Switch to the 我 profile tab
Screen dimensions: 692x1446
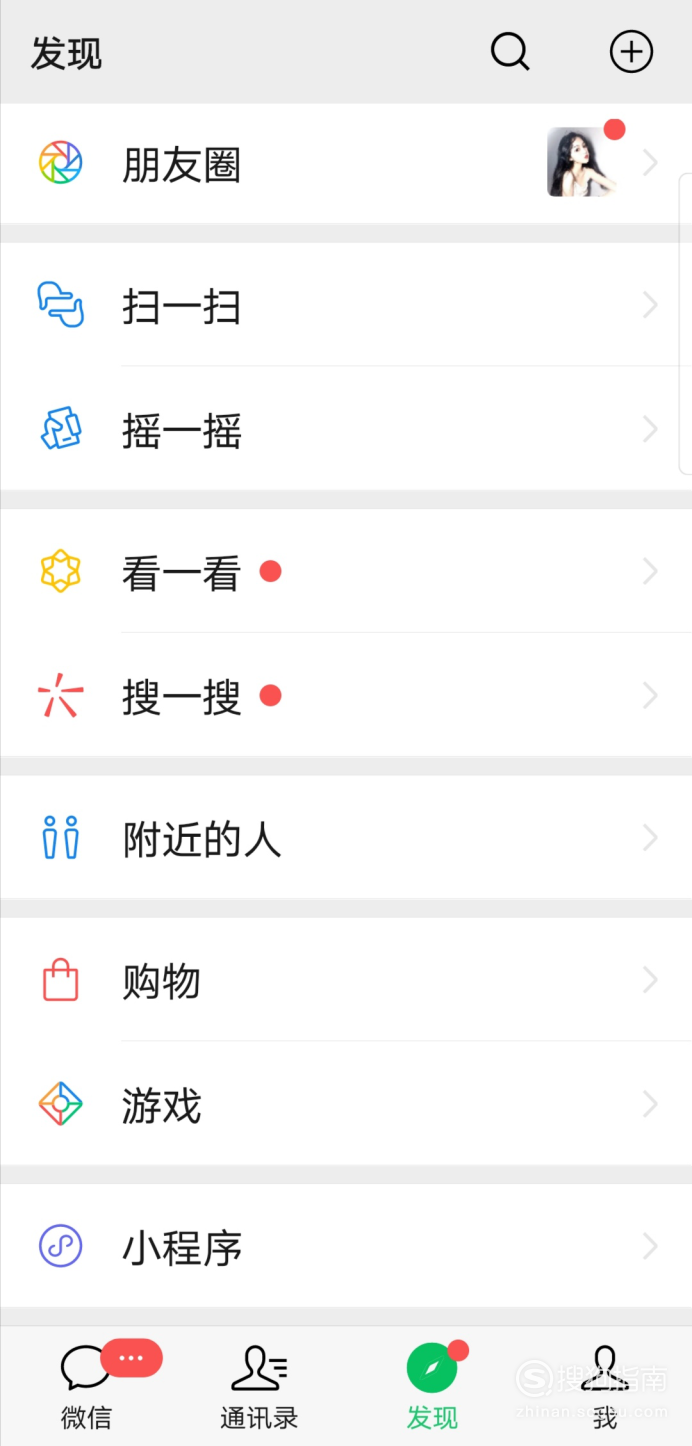(605, 1387)
